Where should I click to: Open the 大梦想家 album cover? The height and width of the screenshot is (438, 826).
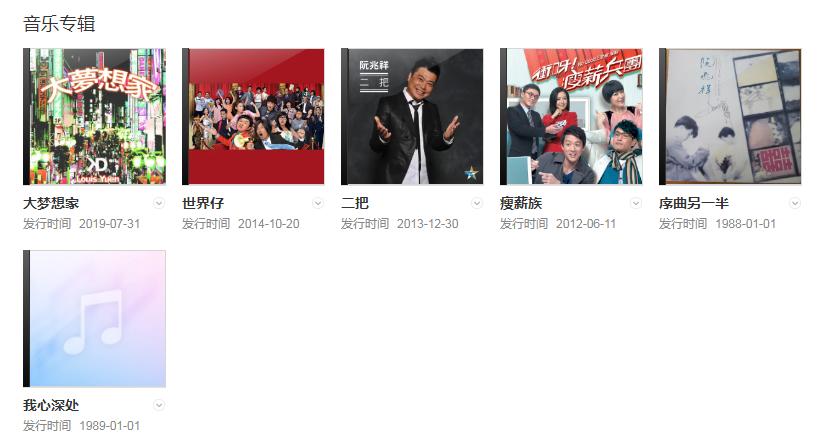click(x=94, y=116)
